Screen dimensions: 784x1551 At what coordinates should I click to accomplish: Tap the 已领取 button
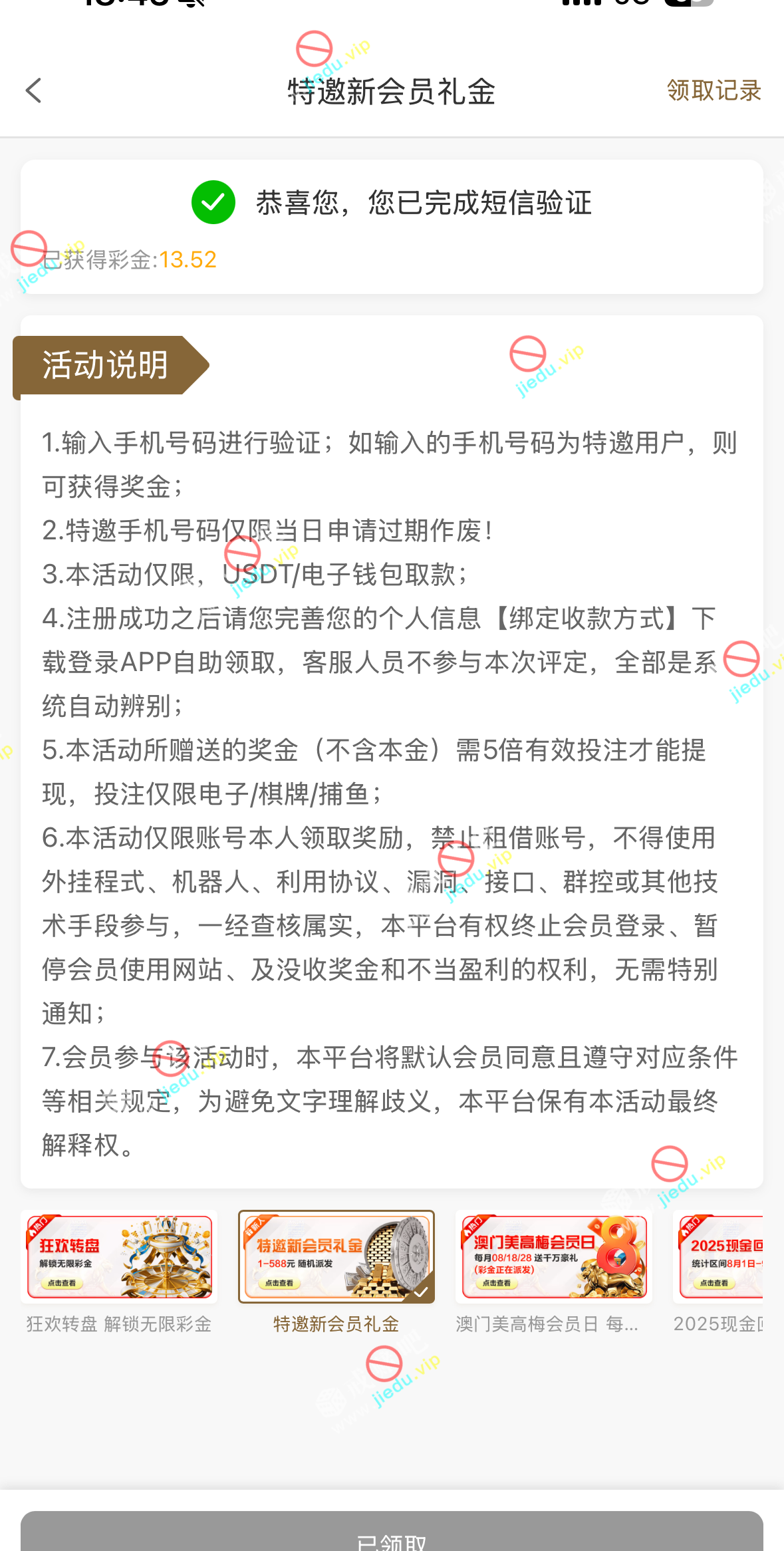point(392,1535)
